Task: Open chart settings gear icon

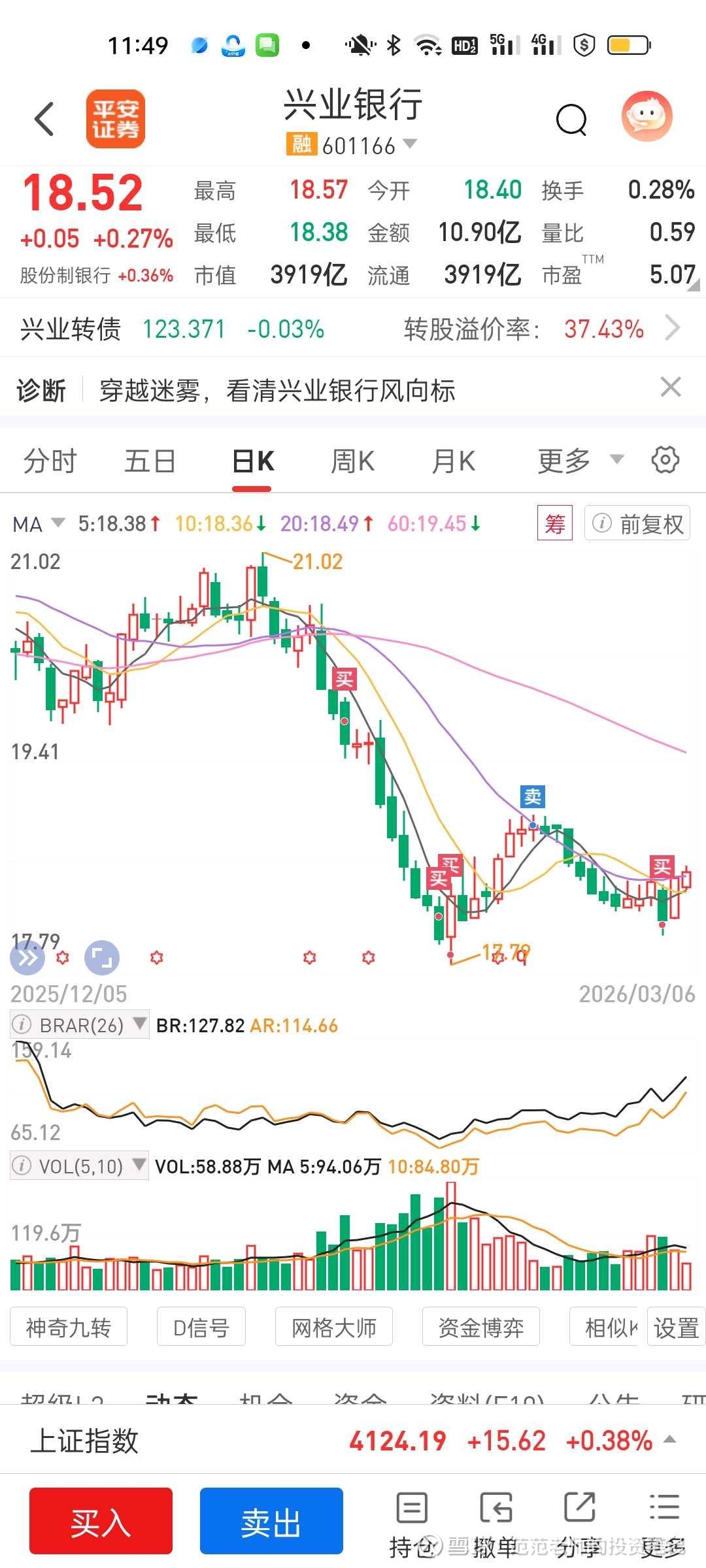Action: click(x=665, y=460)
